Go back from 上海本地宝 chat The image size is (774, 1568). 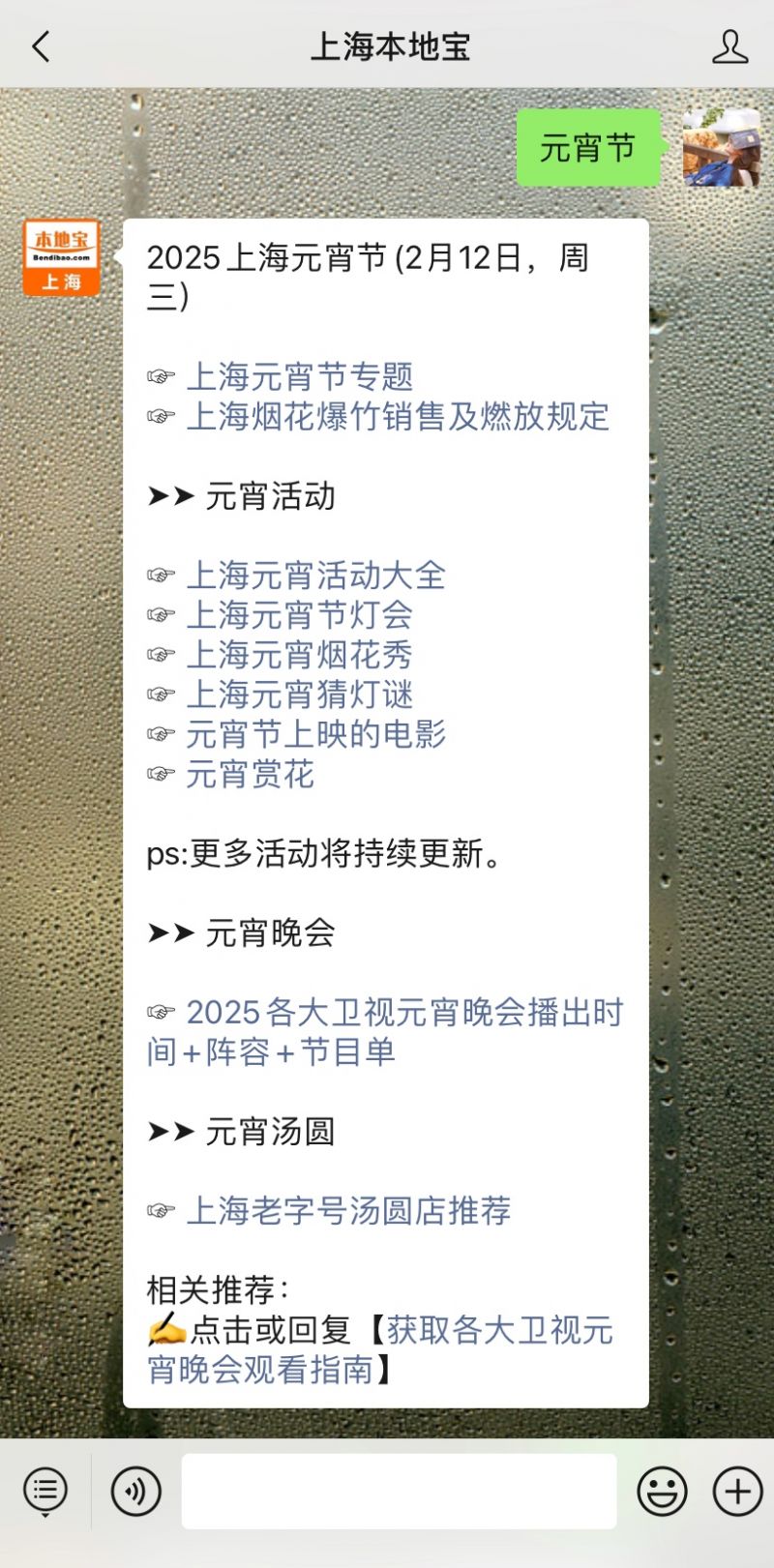coord(41,46)
